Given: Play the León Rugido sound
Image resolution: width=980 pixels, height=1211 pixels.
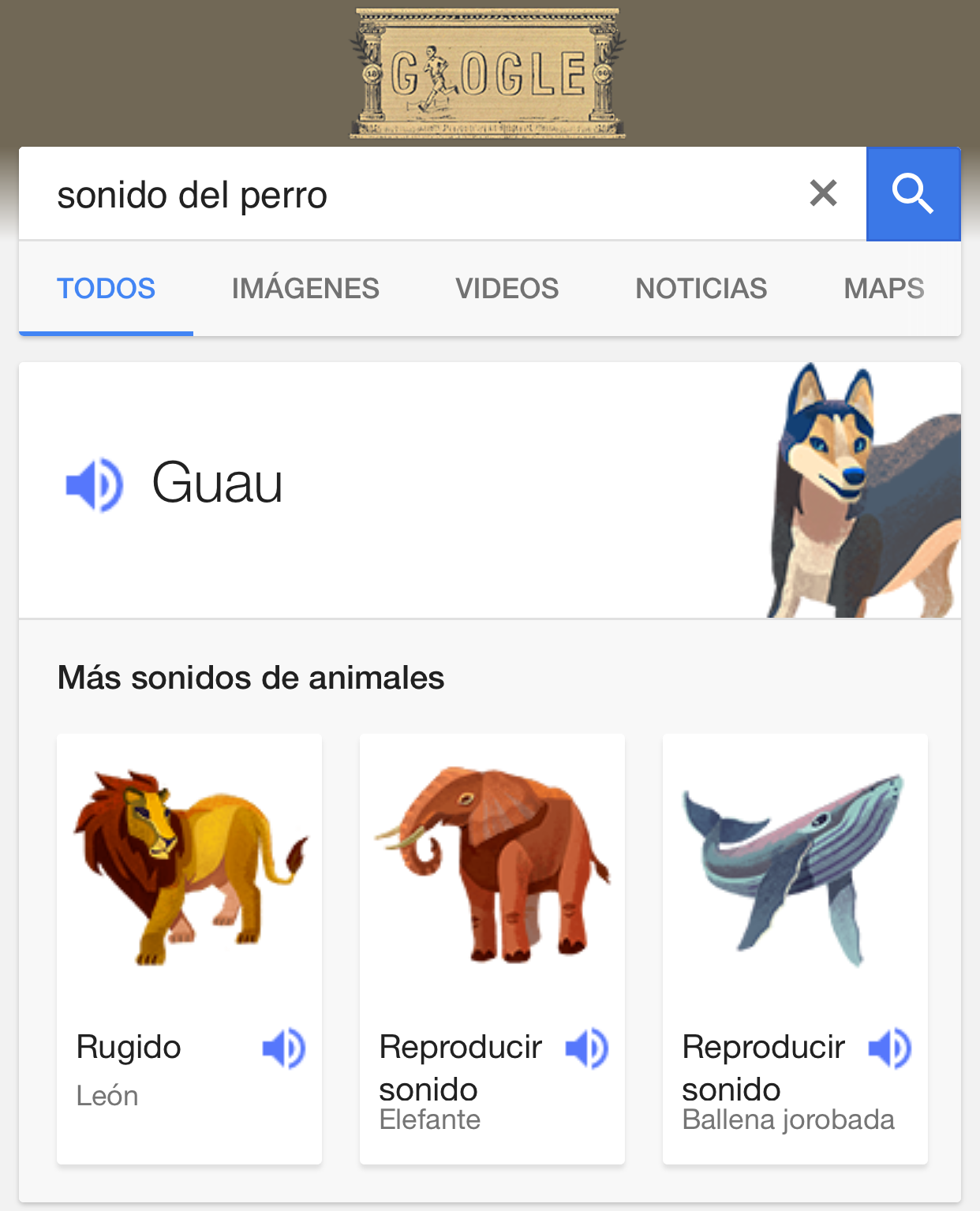Looking at the screenshot, I should pos(284,1048).
